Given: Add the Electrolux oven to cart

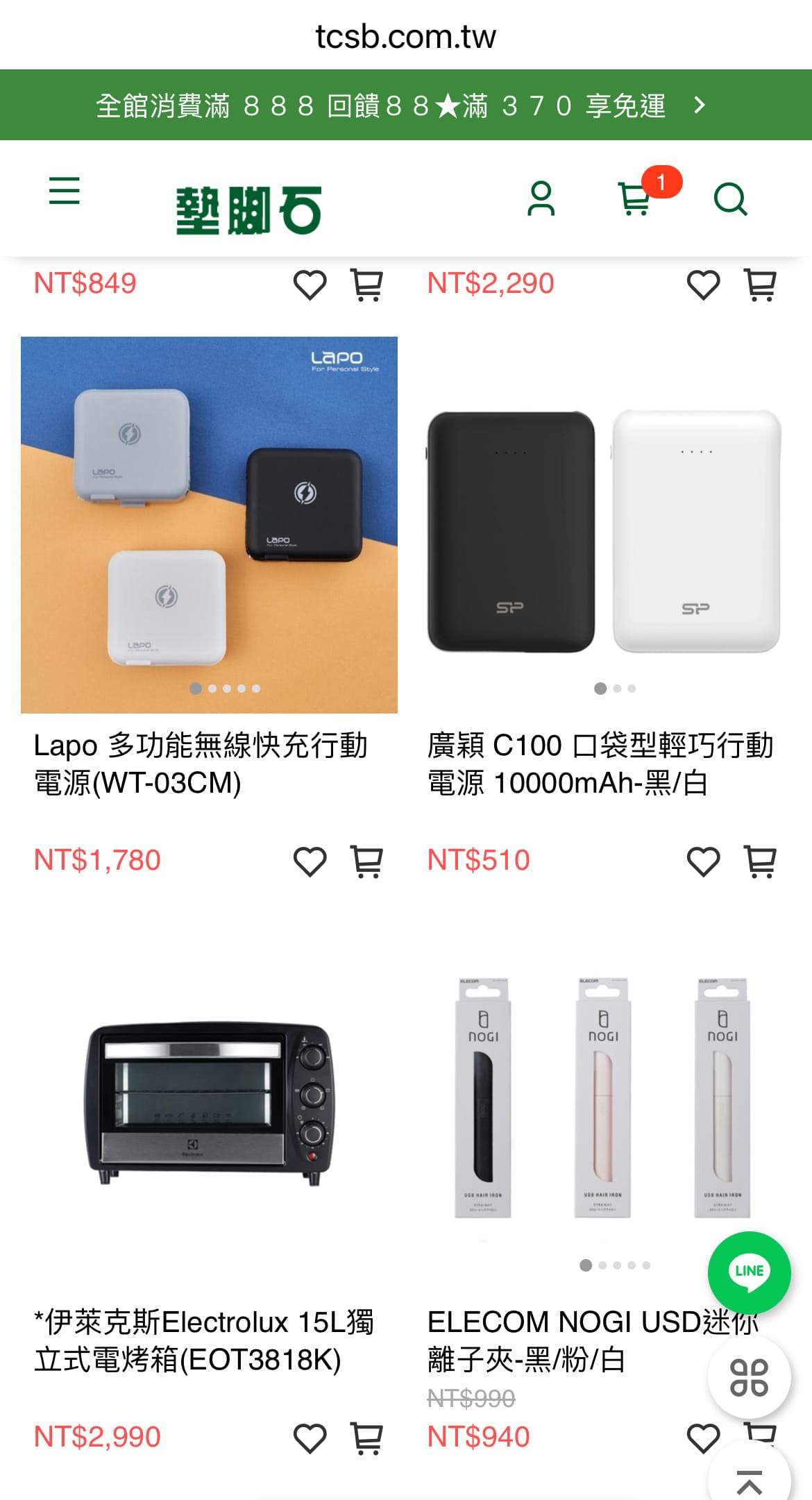Looking at the screenshot, I should click(x=366, y=1438).
